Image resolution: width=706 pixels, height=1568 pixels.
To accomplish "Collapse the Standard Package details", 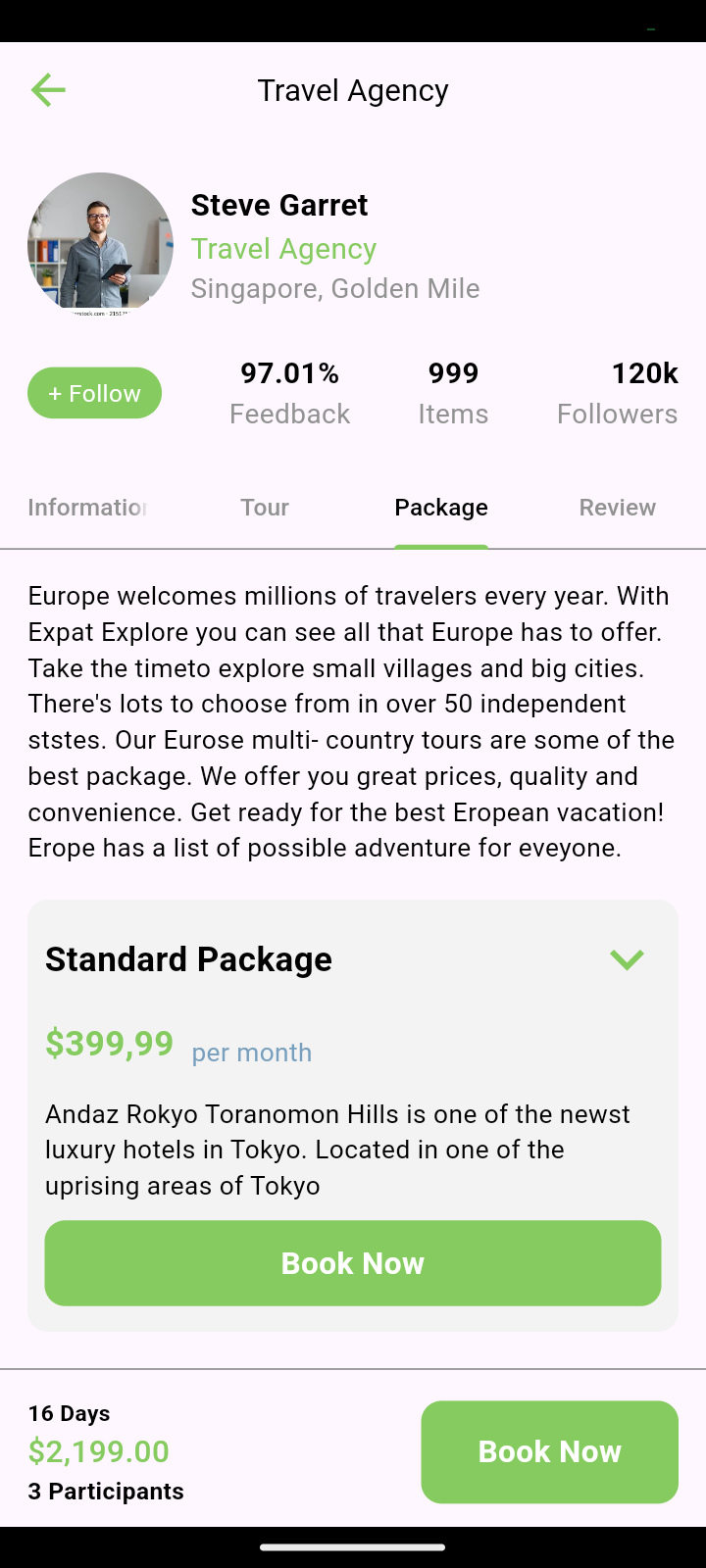I will click(628, 958).
